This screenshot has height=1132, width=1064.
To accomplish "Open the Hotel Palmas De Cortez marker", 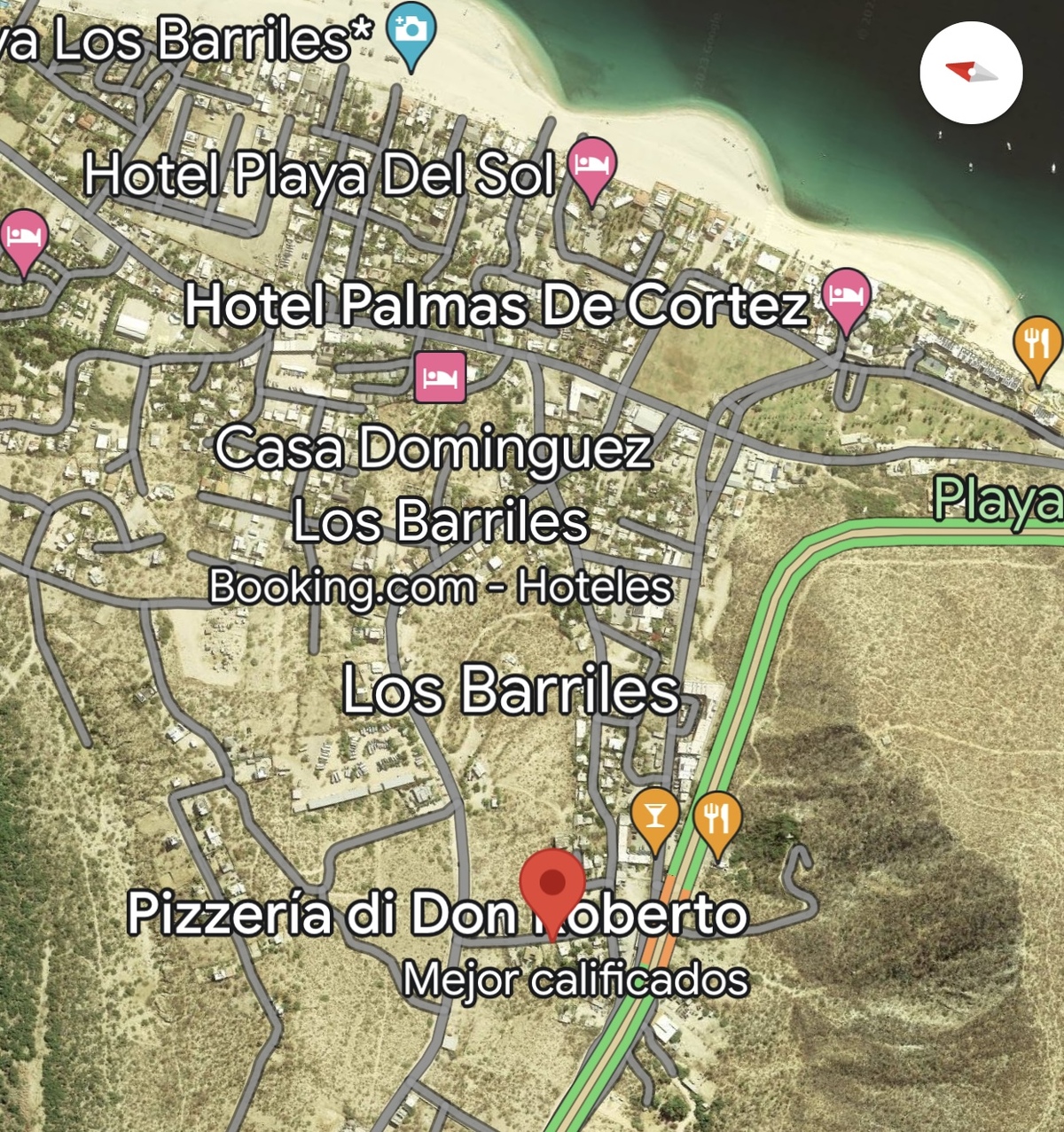I will 846,296.
